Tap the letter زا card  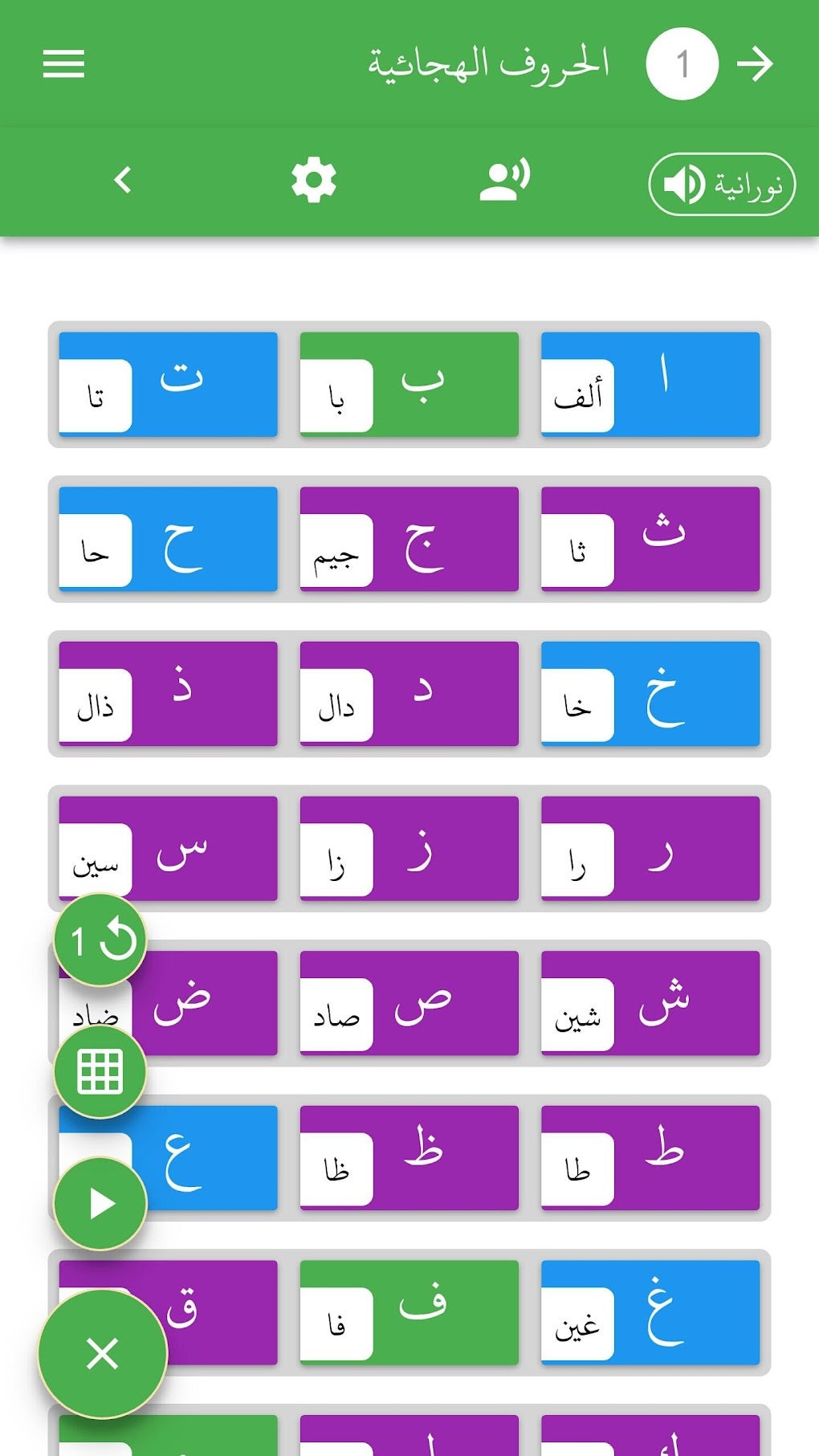point(409,848)
